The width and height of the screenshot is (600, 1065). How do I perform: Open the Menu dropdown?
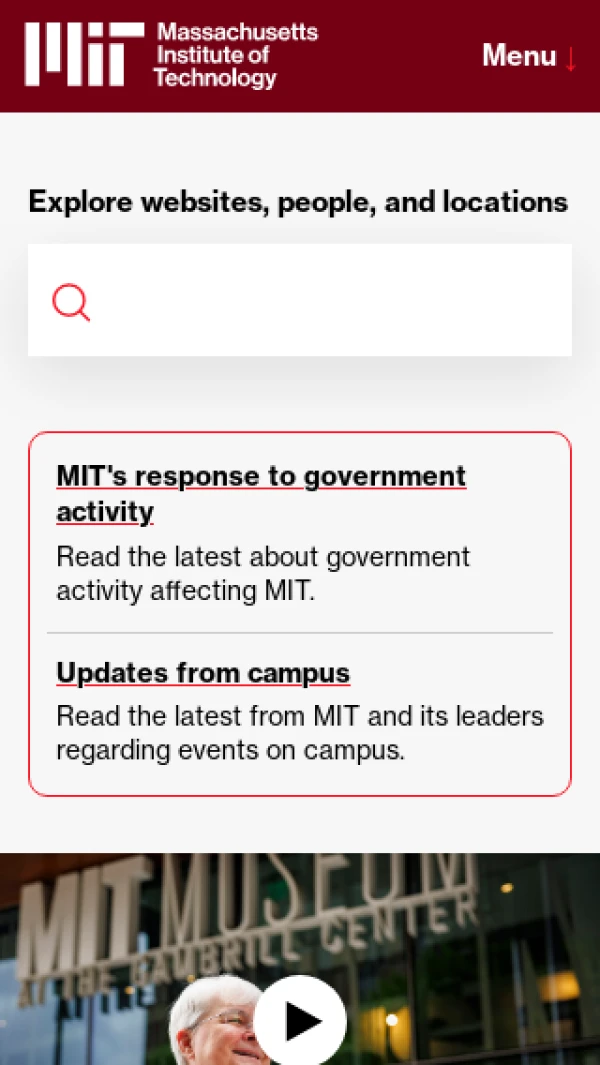click(529, 56)
